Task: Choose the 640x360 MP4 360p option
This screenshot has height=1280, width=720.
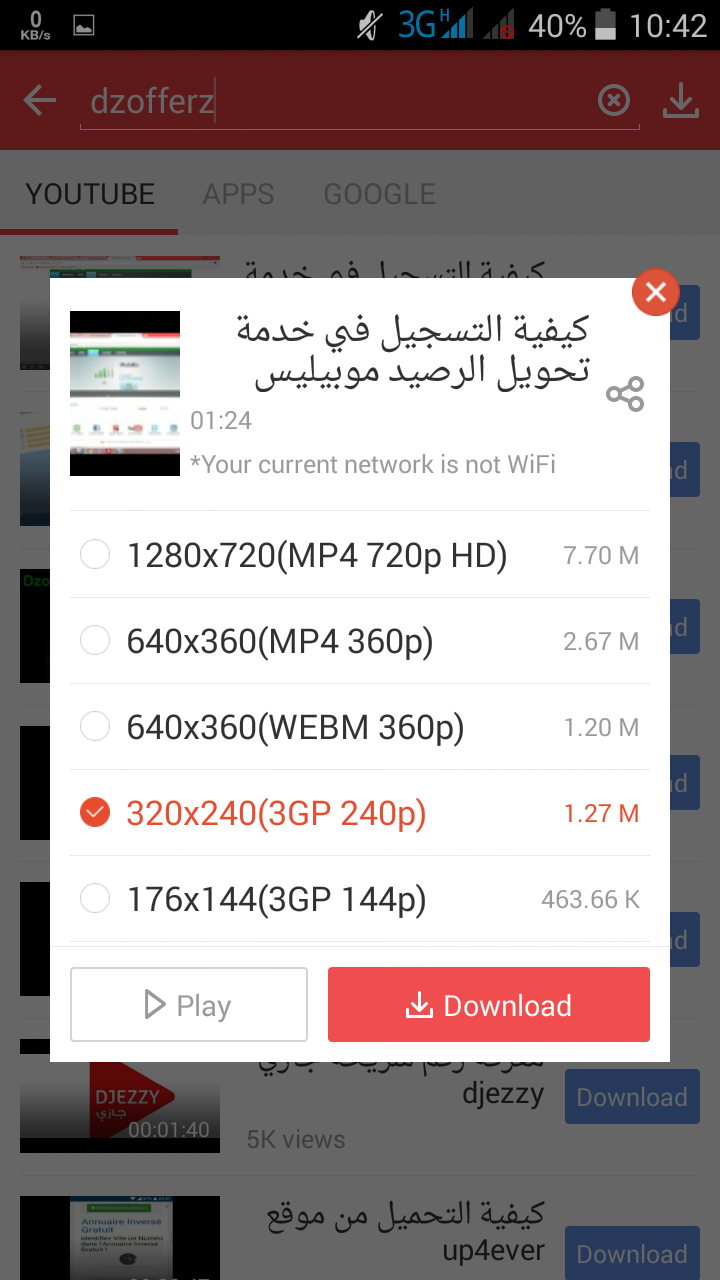Action: tap(360, 641)
